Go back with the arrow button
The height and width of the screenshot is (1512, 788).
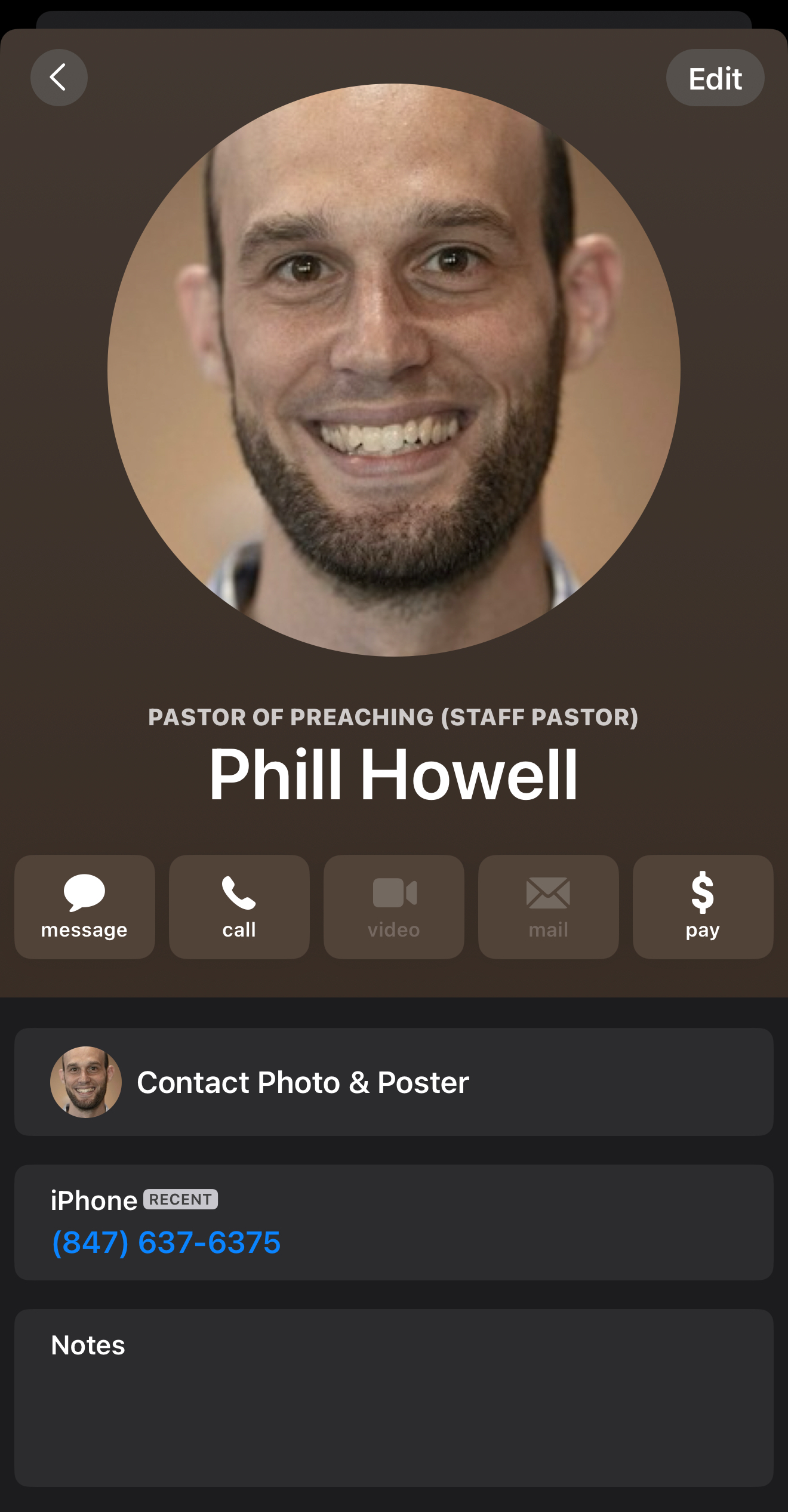(x=59, y=78)
